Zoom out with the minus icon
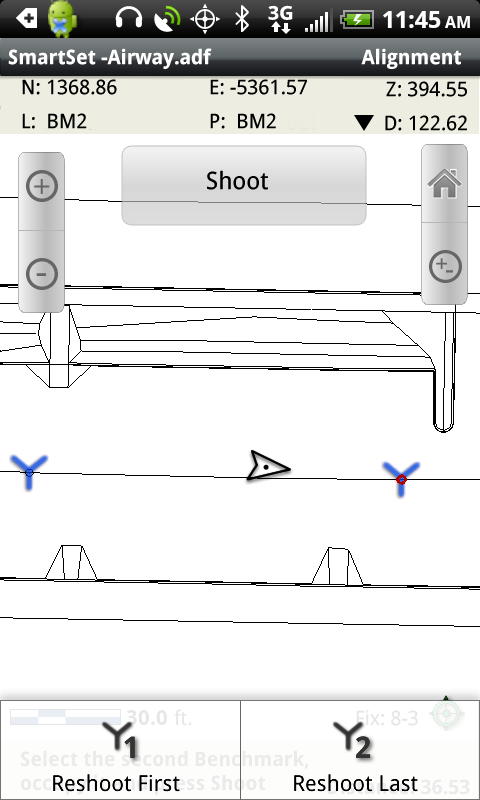The width and height of the screenshot is (480, 800). tap(41, 274)
